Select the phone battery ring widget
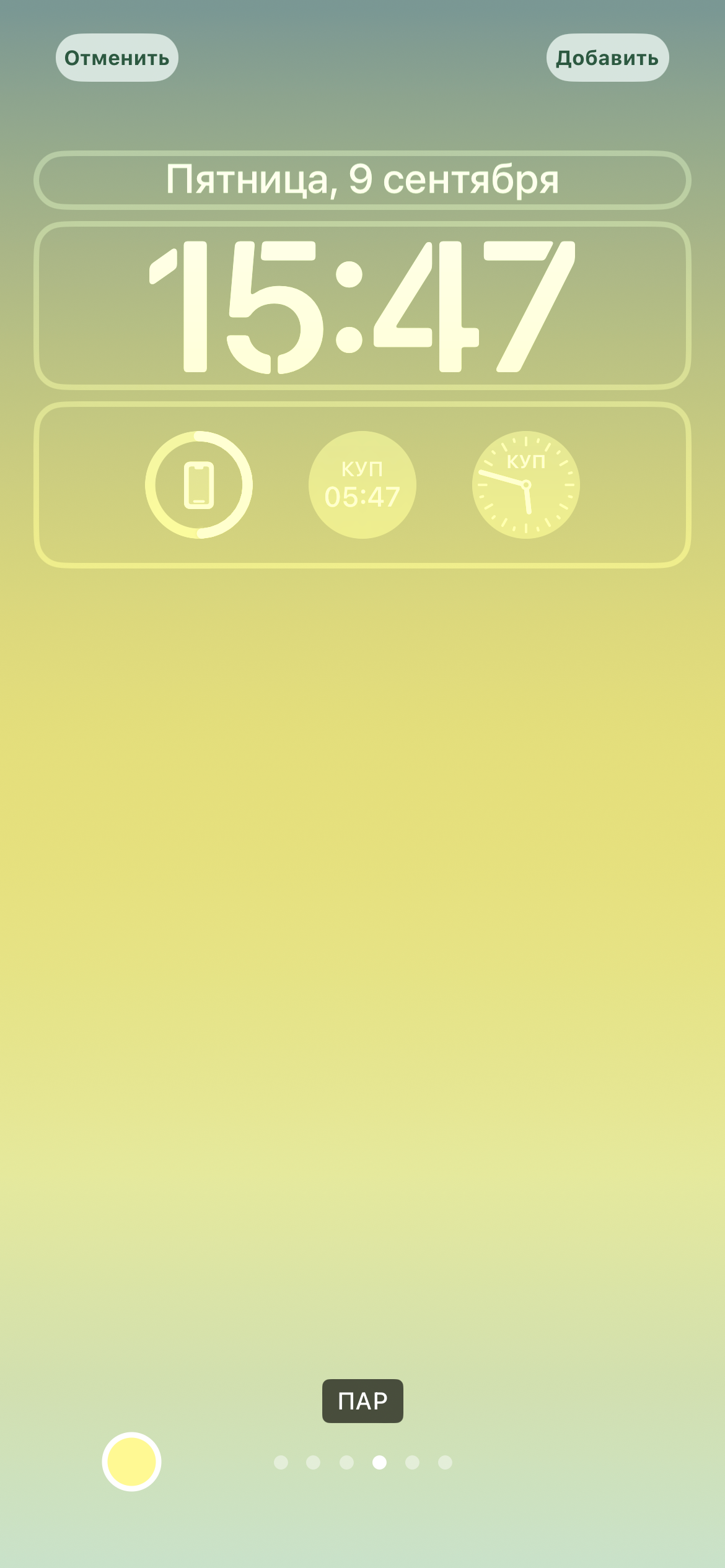The width and height of the screenshot is (725, 1568). coord(199,485)
